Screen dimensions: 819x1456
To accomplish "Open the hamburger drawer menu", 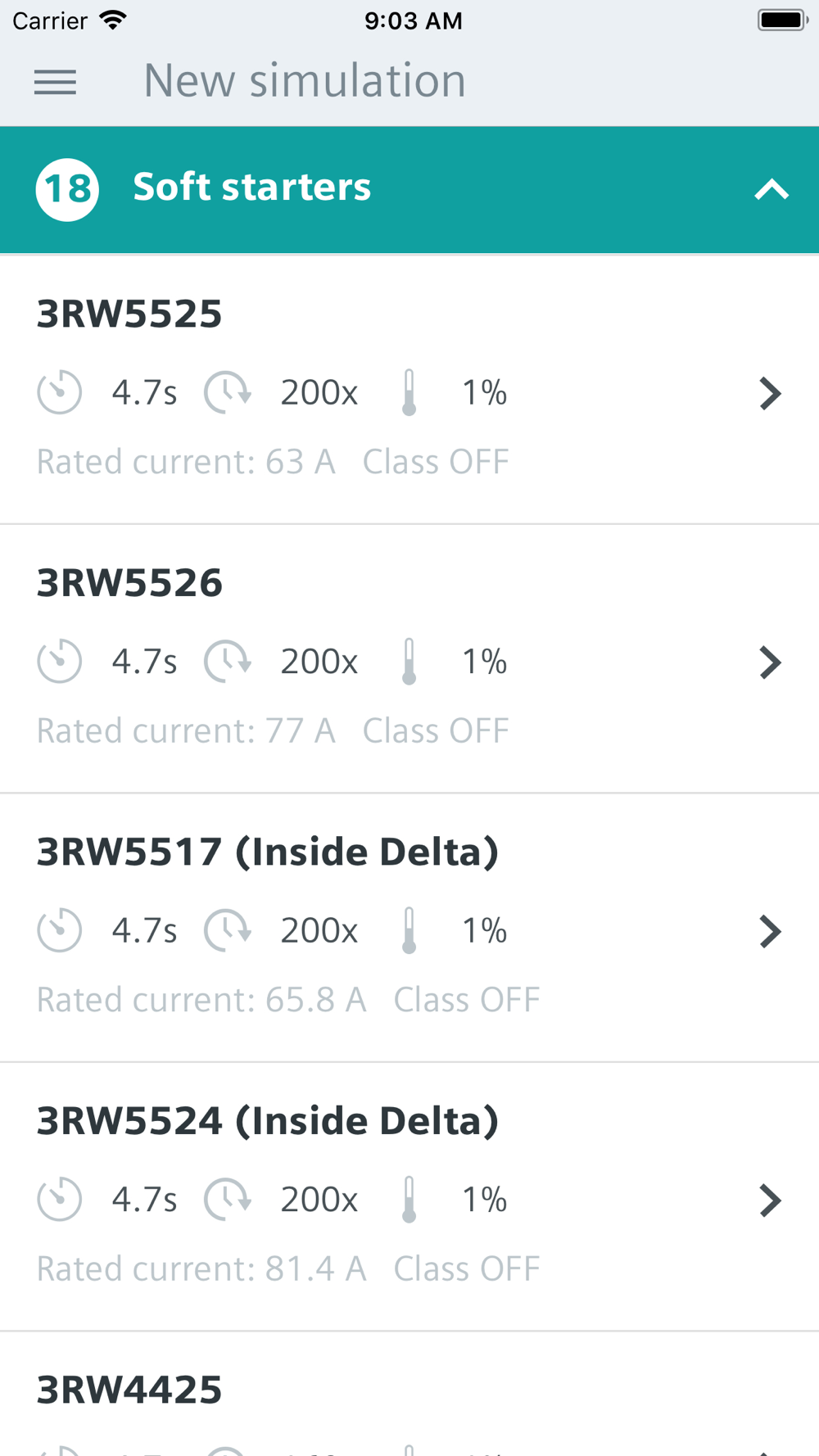I will [55, 82].
